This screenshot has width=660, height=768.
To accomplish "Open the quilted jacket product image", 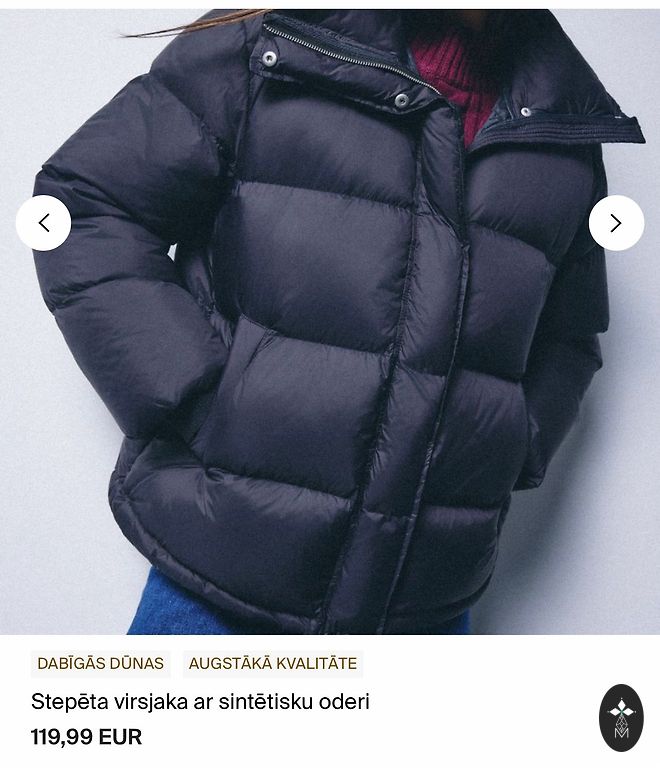I will 330,380.
